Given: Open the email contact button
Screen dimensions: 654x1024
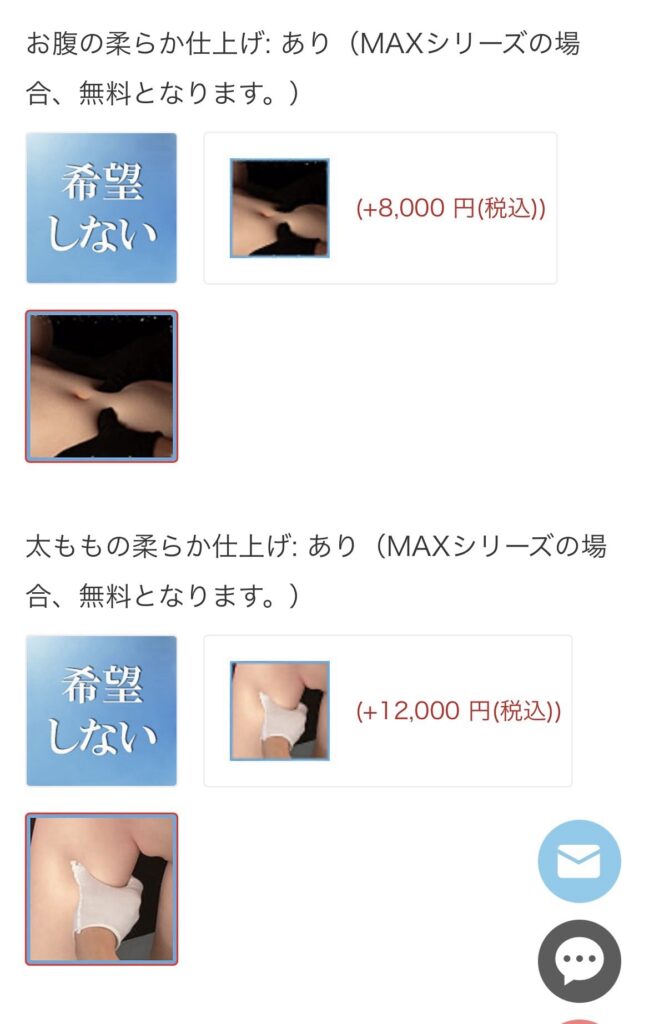Looking at the screenshot, I should (x=579, y=861).
